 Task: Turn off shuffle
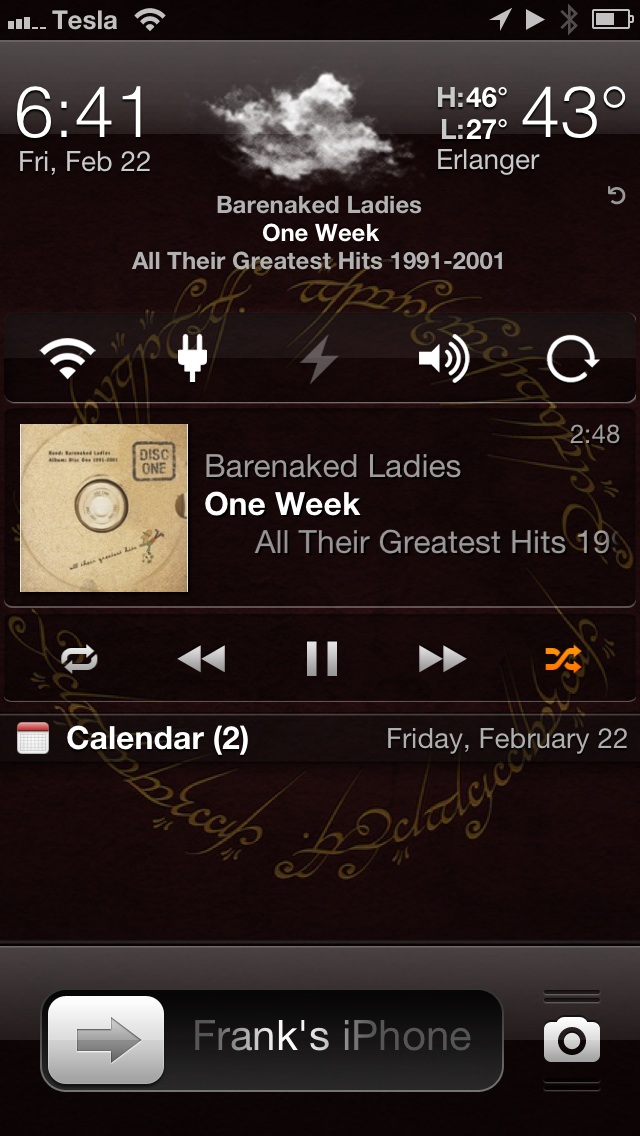(563, 659)
